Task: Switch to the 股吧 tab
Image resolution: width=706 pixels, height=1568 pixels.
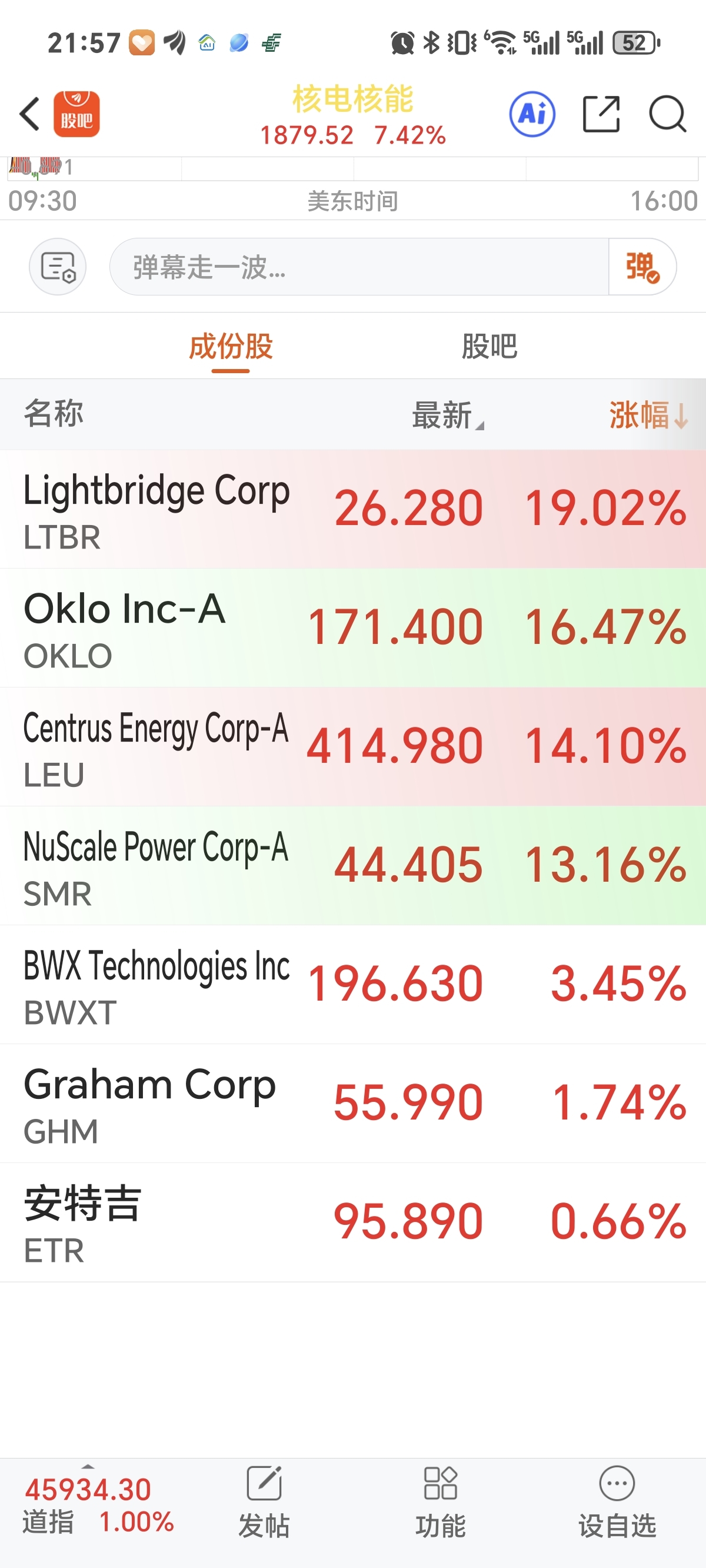Action: coord(489,347)
